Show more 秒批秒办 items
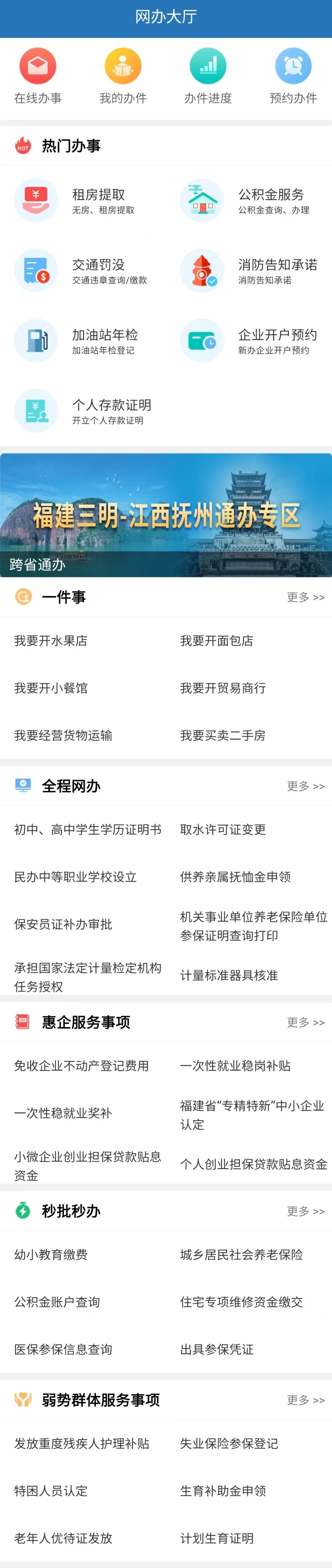The height and width of the screenshot is (1568, 332). [x=306, y=1211]
